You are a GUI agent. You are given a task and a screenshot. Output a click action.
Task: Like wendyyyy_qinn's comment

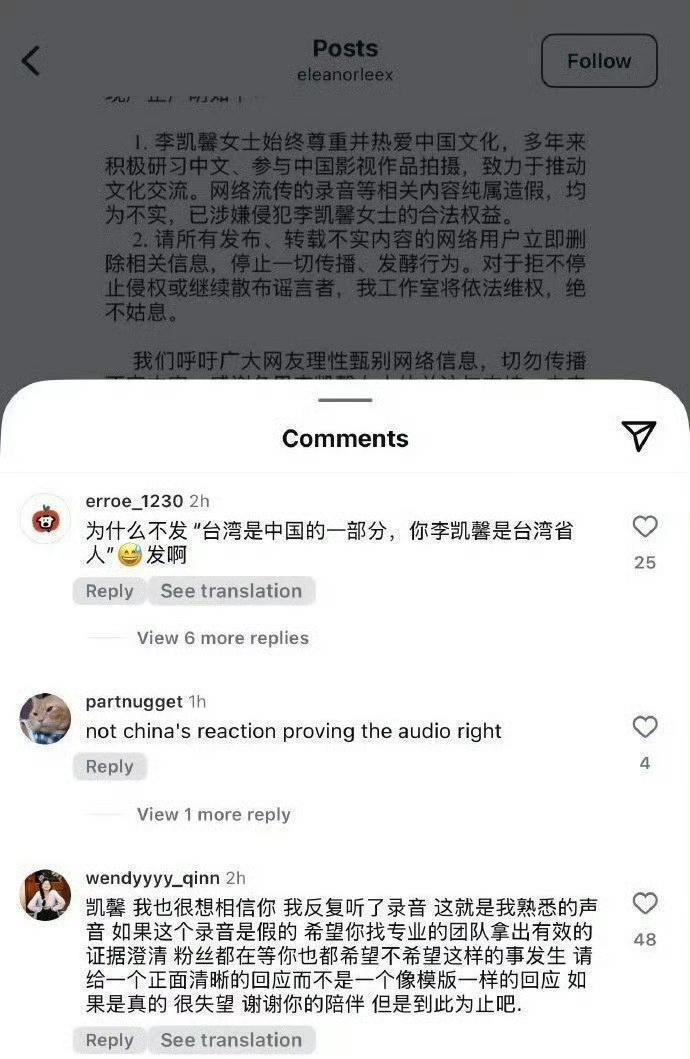pos(645,904)
